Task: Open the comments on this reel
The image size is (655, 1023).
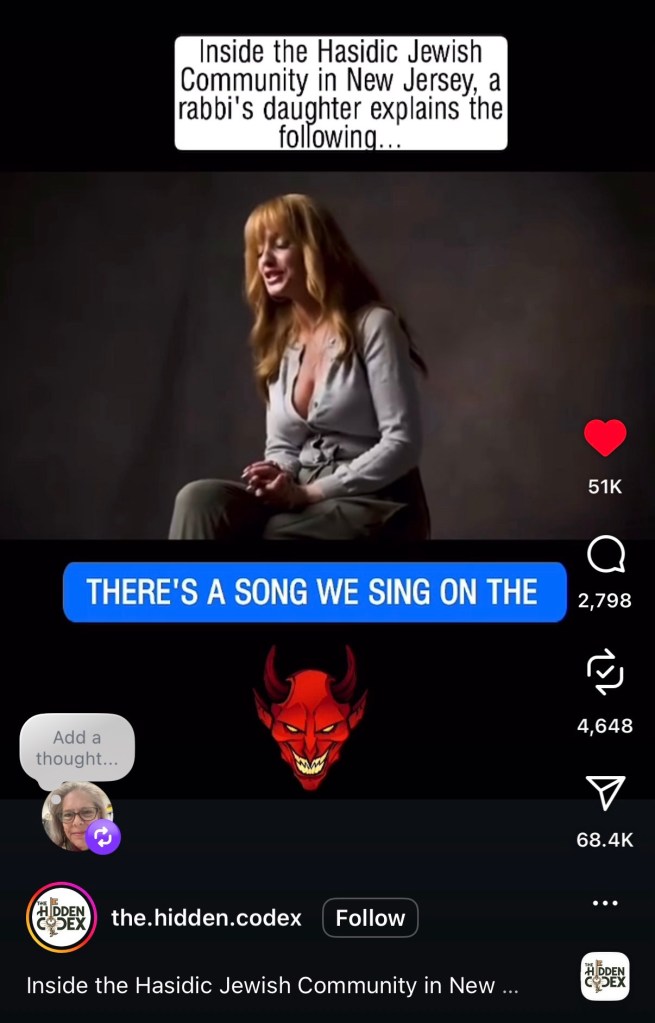Action: (605, 555)
